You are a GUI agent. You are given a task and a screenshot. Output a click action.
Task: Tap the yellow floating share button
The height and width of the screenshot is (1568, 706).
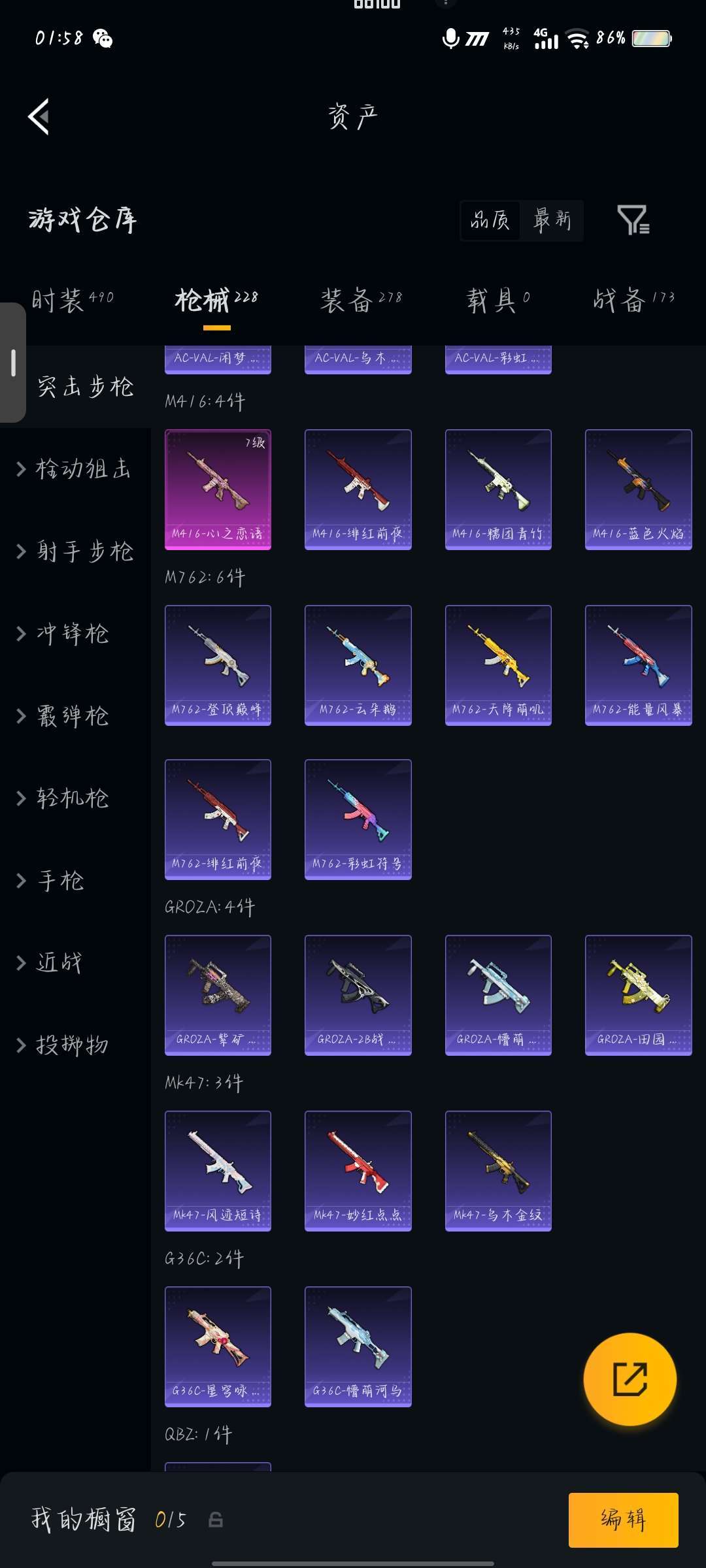pyautogui.click(x=630, y=1379)
